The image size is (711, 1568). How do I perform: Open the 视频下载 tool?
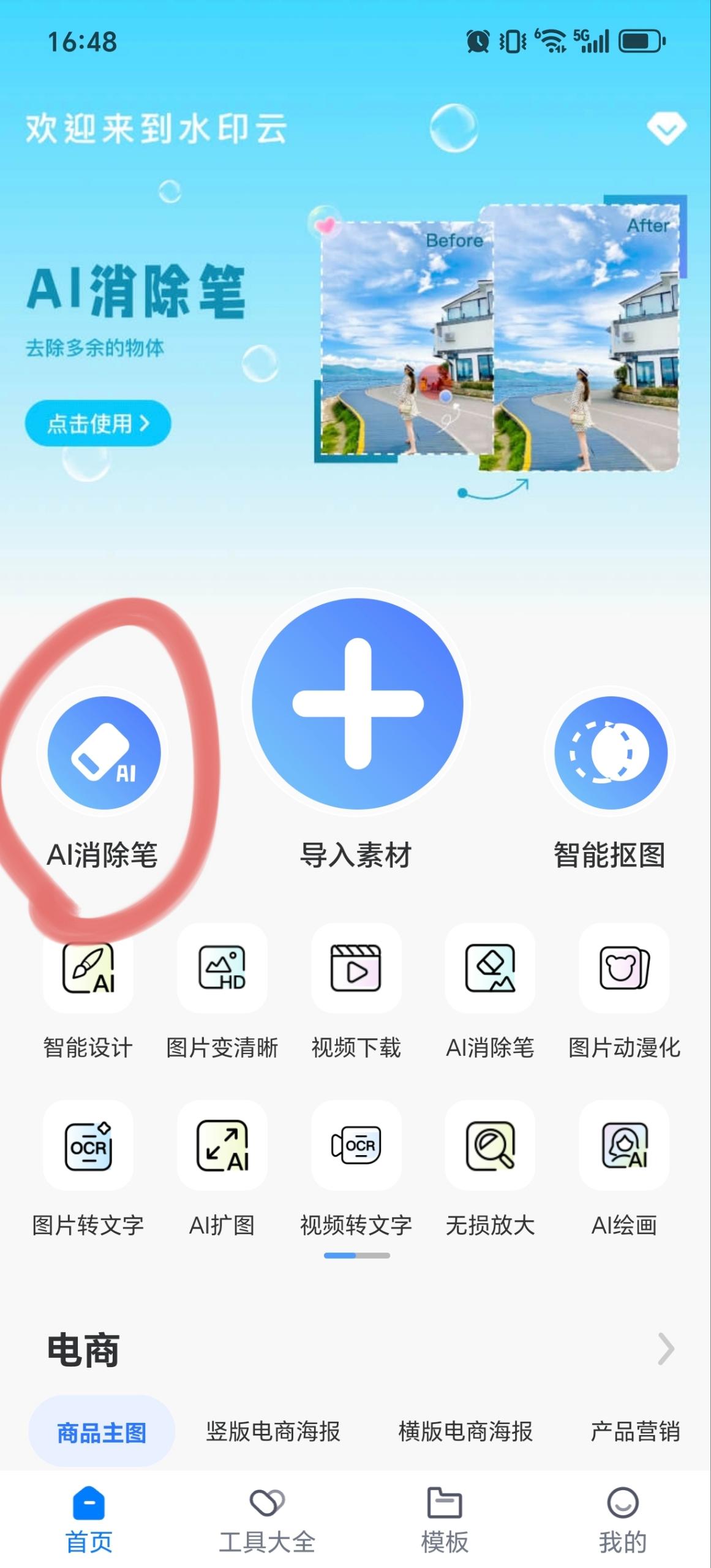pyautogui.click(x=356, y=969)
